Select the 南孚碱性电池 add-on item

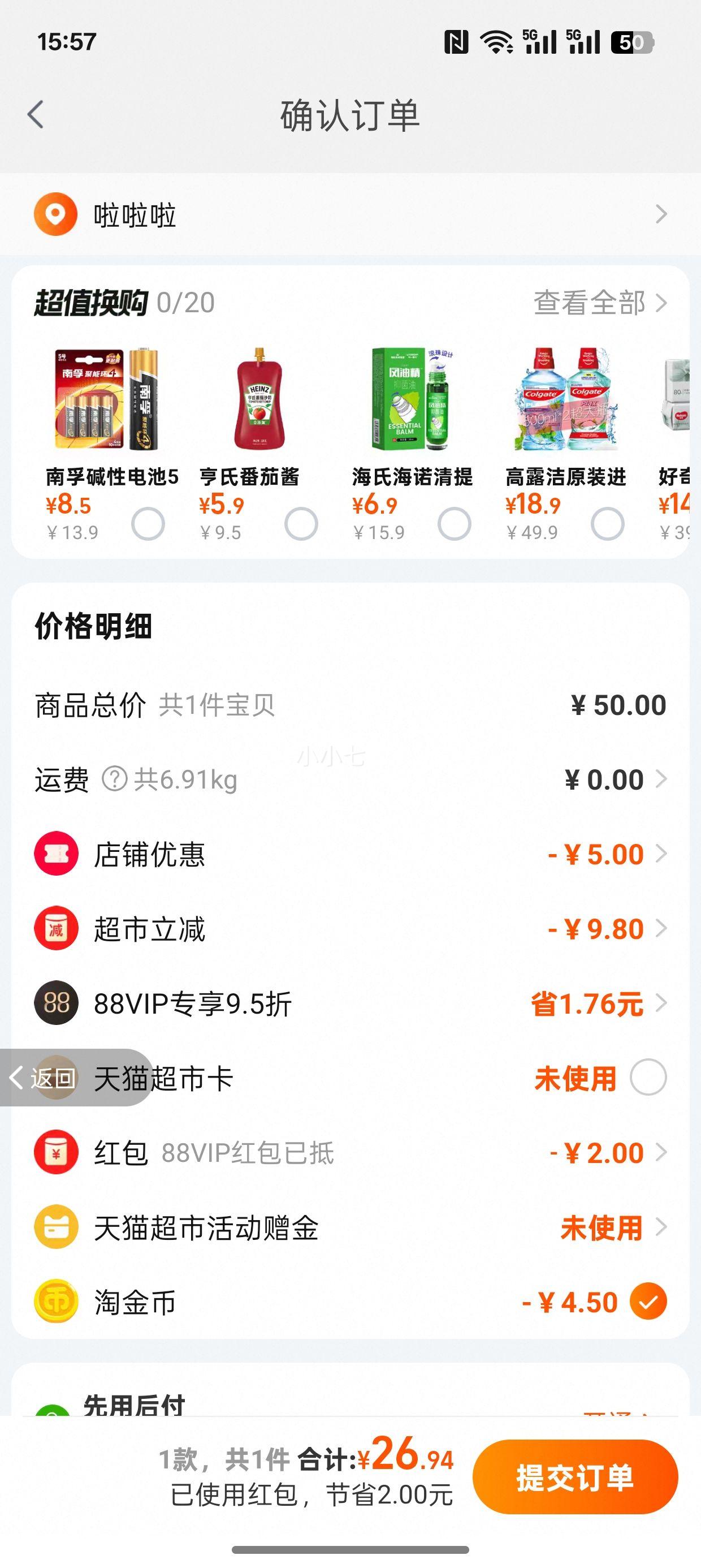pos(148,523)
